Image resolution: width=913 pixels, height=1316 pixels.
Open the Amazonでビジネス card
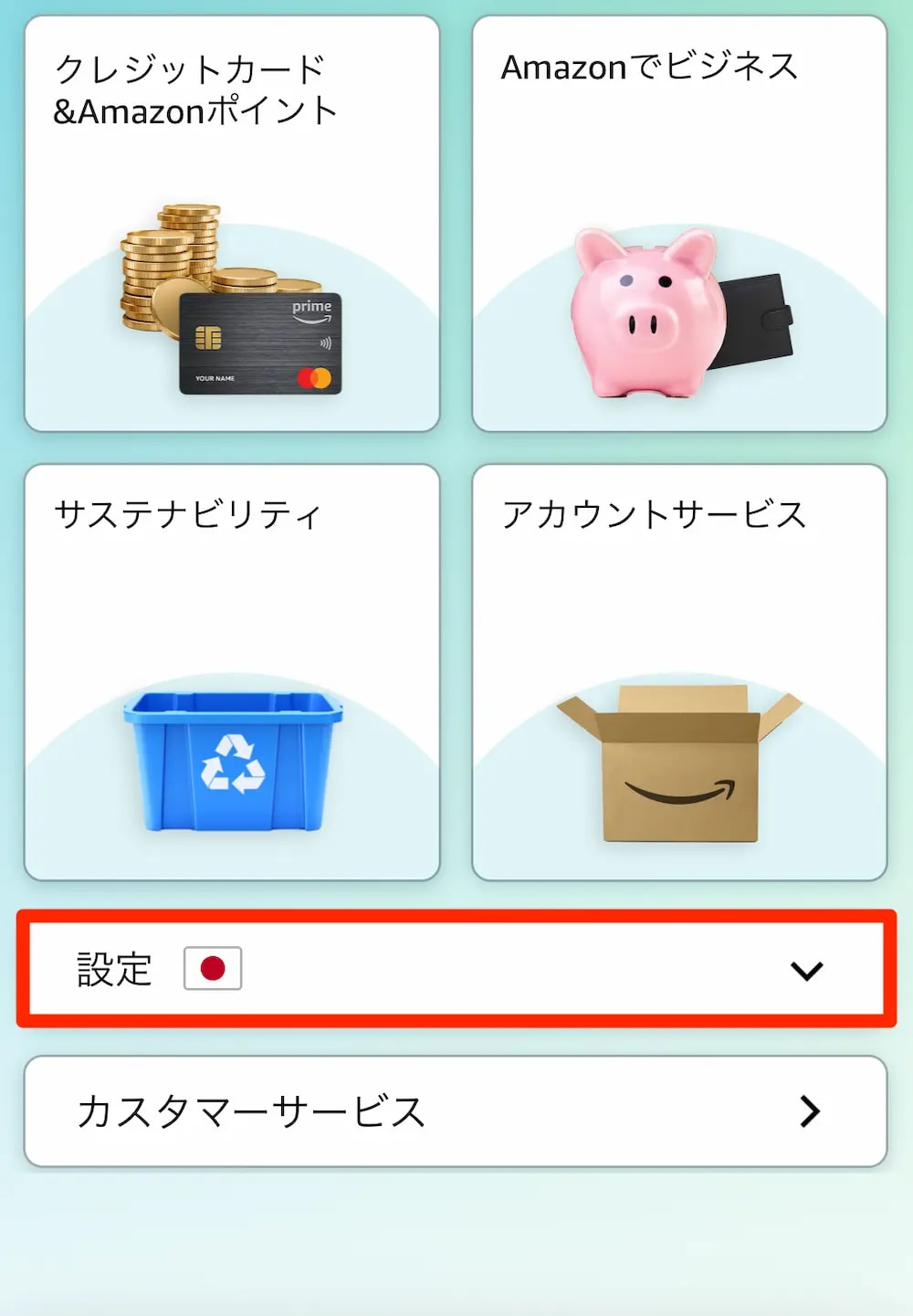pyautogui.click(x=679, y=224)
